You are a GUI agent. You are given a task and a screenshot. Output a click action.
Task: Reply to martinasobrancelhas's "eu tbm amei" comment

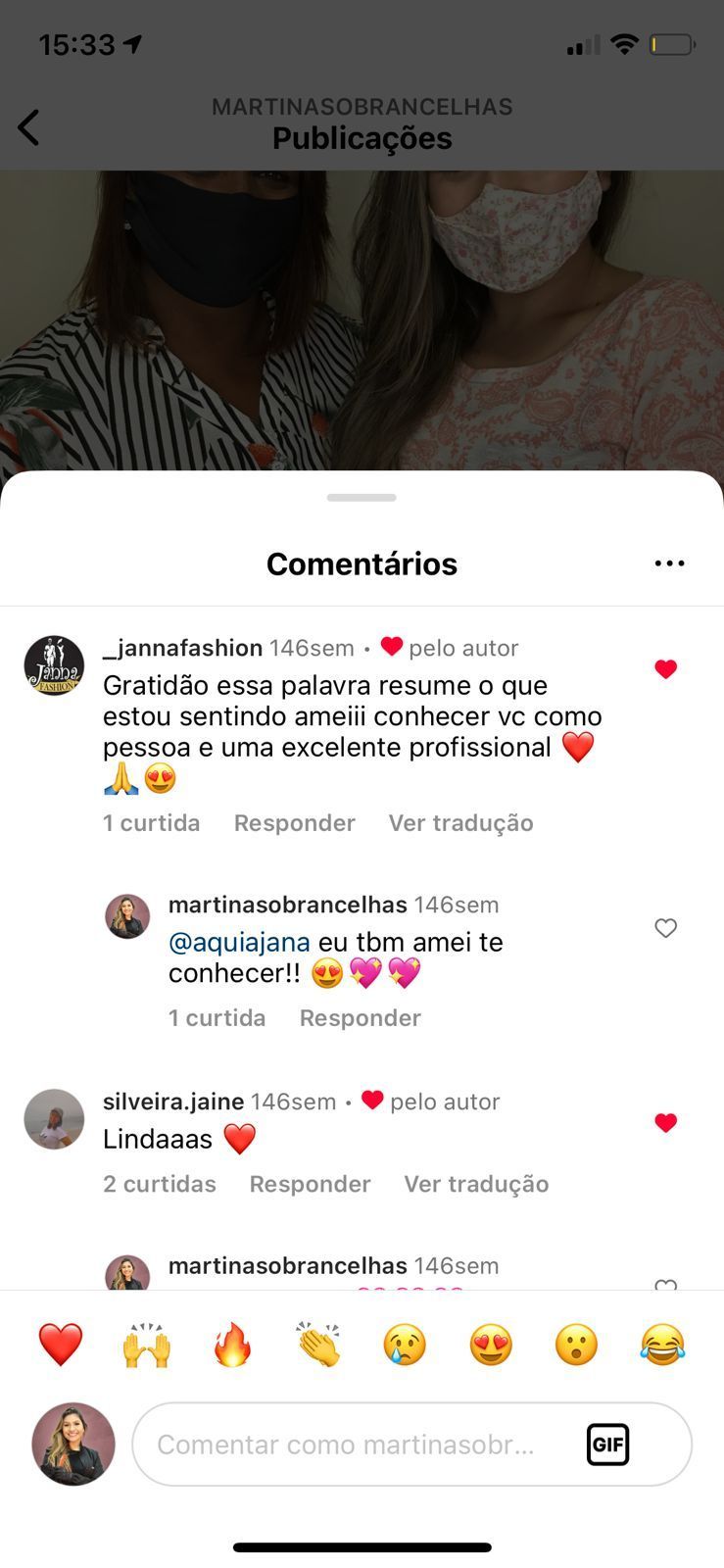pos(360,1018)
